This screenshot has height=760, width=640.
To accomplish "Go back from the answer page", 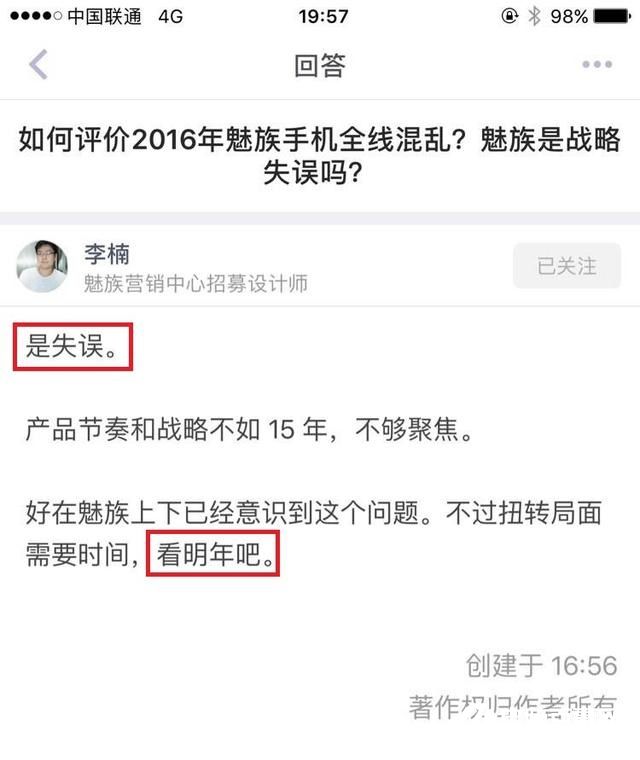I will pos(38,65).
